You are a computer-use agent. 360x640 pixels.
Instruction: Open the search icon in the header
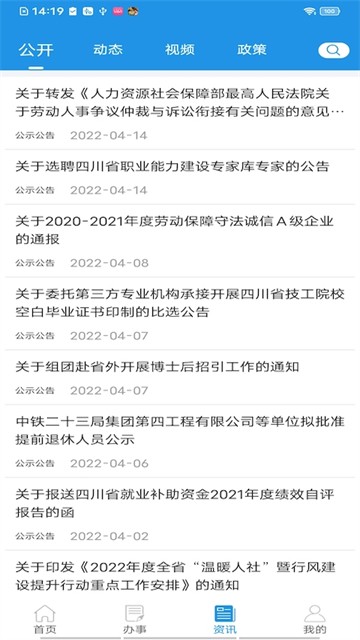pos(333,51)
